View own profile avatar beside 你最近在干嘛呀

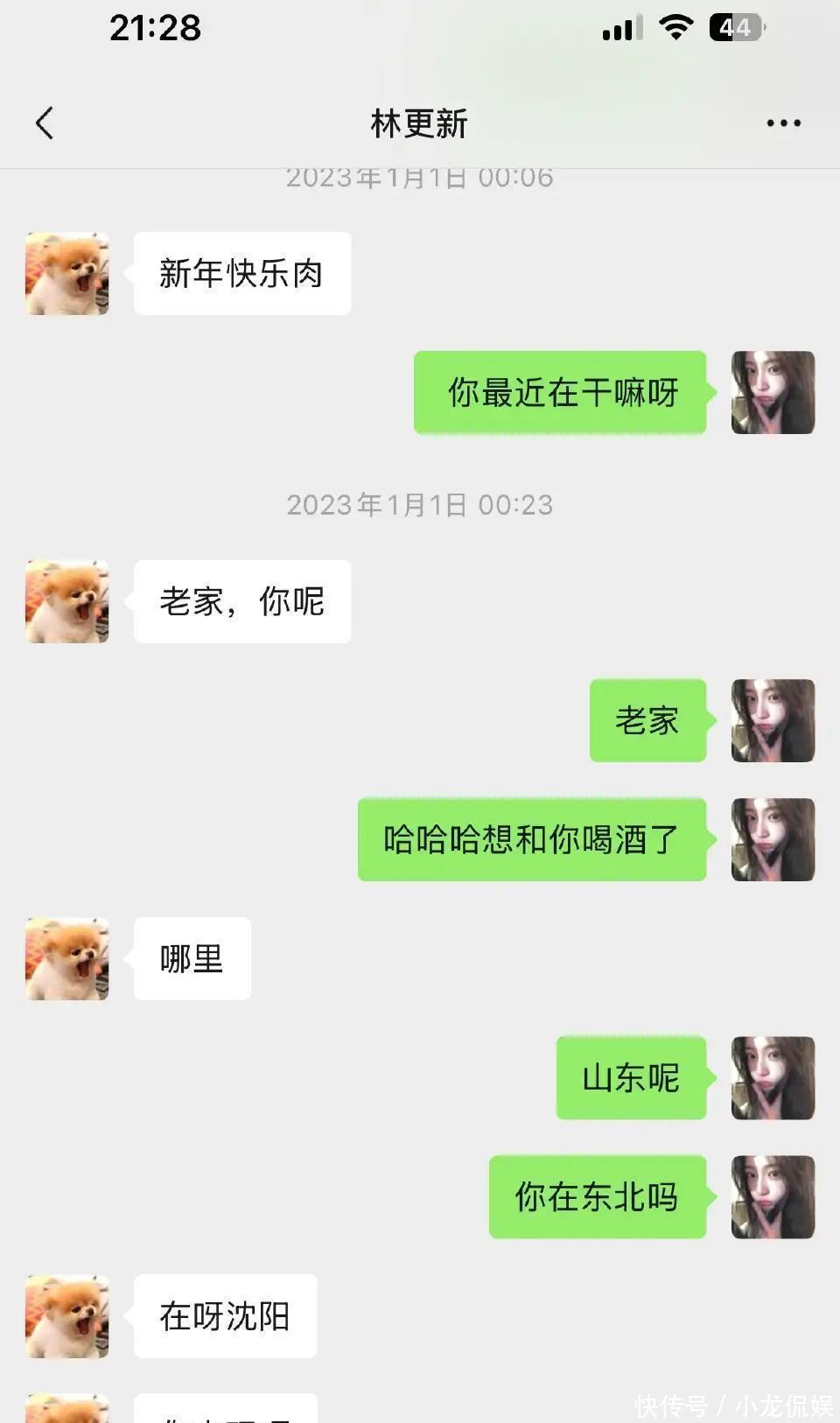click(773, 393)
